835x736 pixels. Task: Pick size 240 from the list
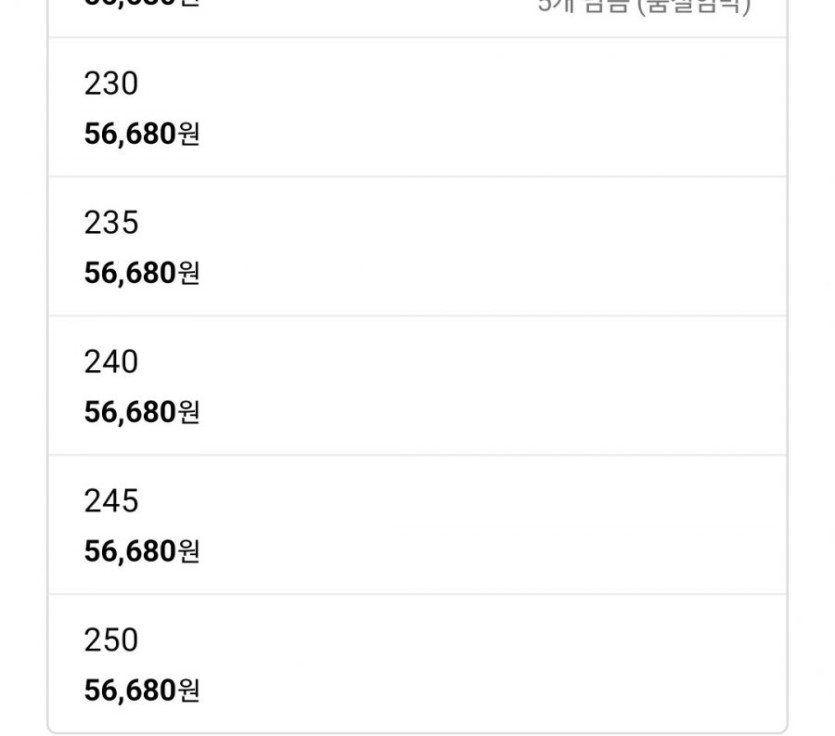[x=416, y=386]
